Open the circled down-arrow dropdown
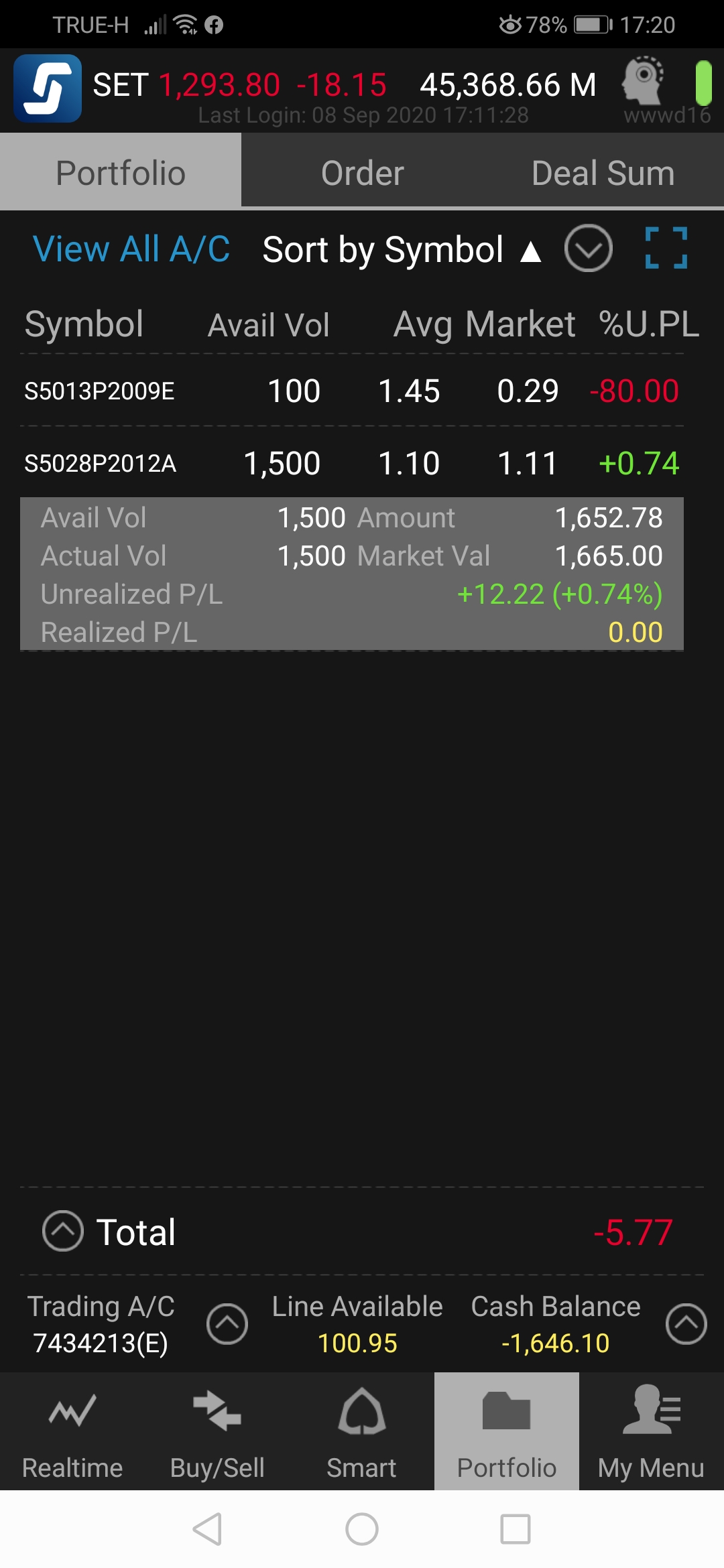Viewport: 724px width, 1568px height. [x=588, y=249]
